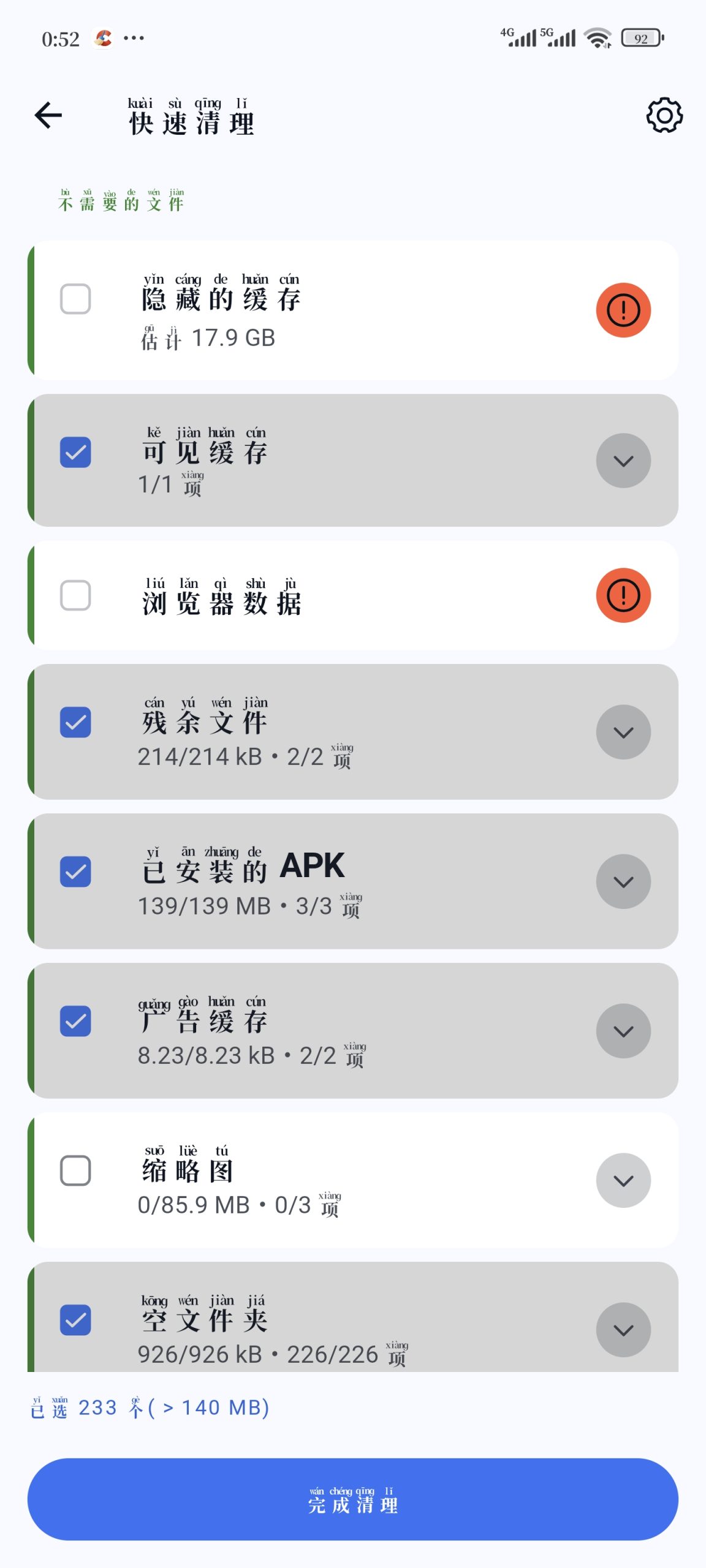This screenshot has height=1568, width=706.
Task: Untick the 广告缓存 checkbox
Action: pyautogui.click(x=75, y=1021)
